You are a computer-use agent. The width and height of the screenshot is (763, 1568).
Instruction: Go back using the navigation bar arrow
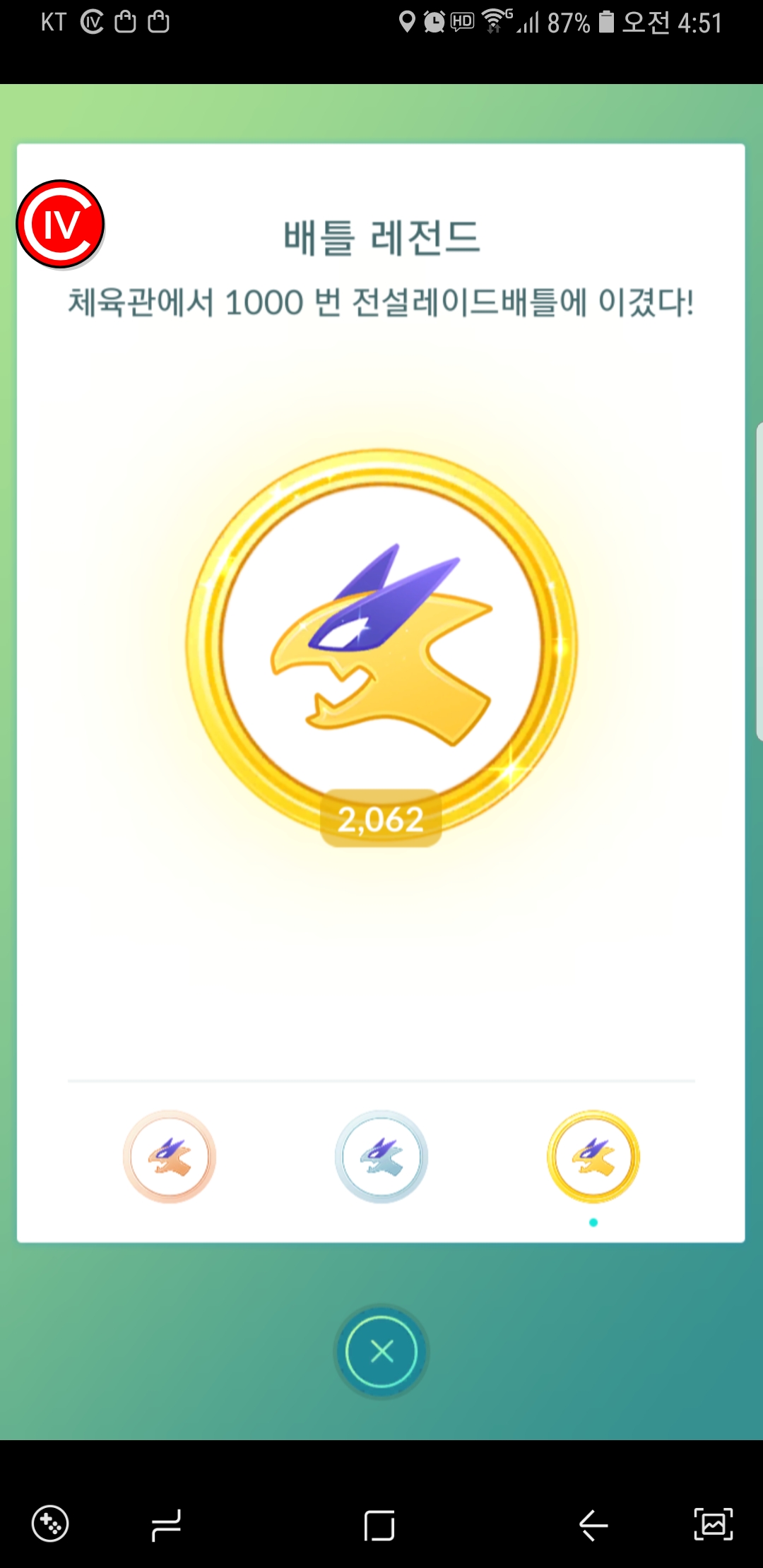pos(593,1524)
